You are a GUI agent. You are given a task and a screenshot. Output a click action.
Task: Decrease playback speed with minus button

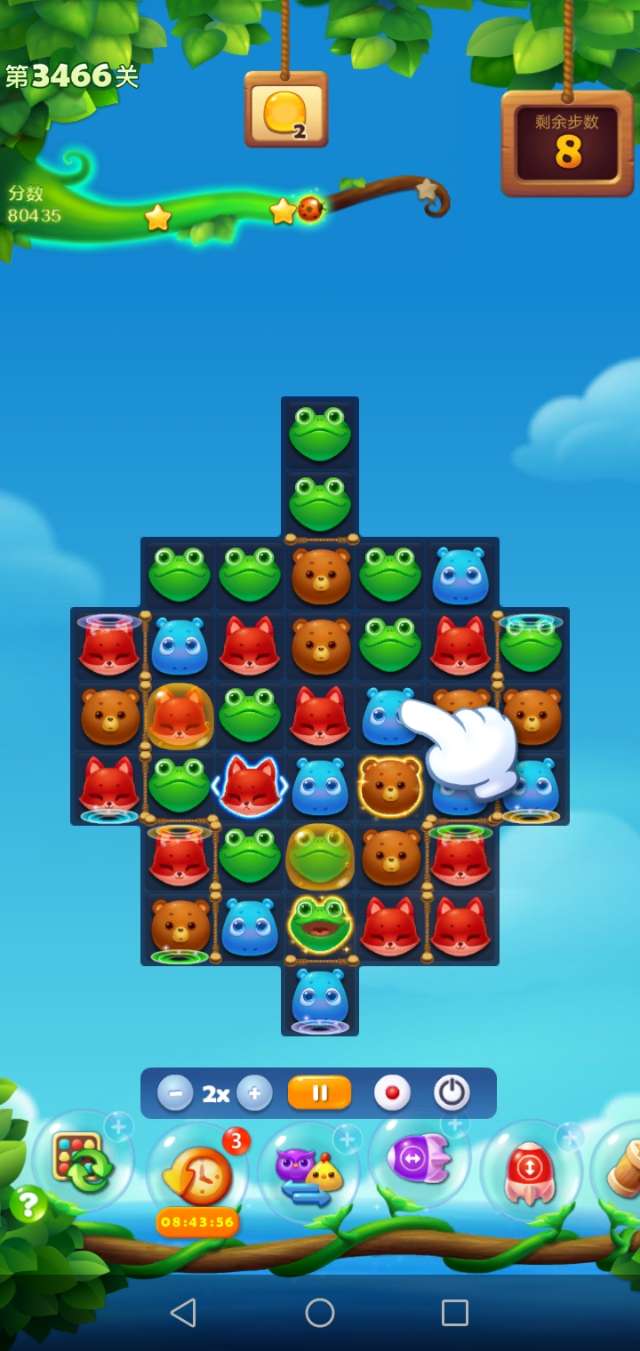click(x=175, y=1094)
